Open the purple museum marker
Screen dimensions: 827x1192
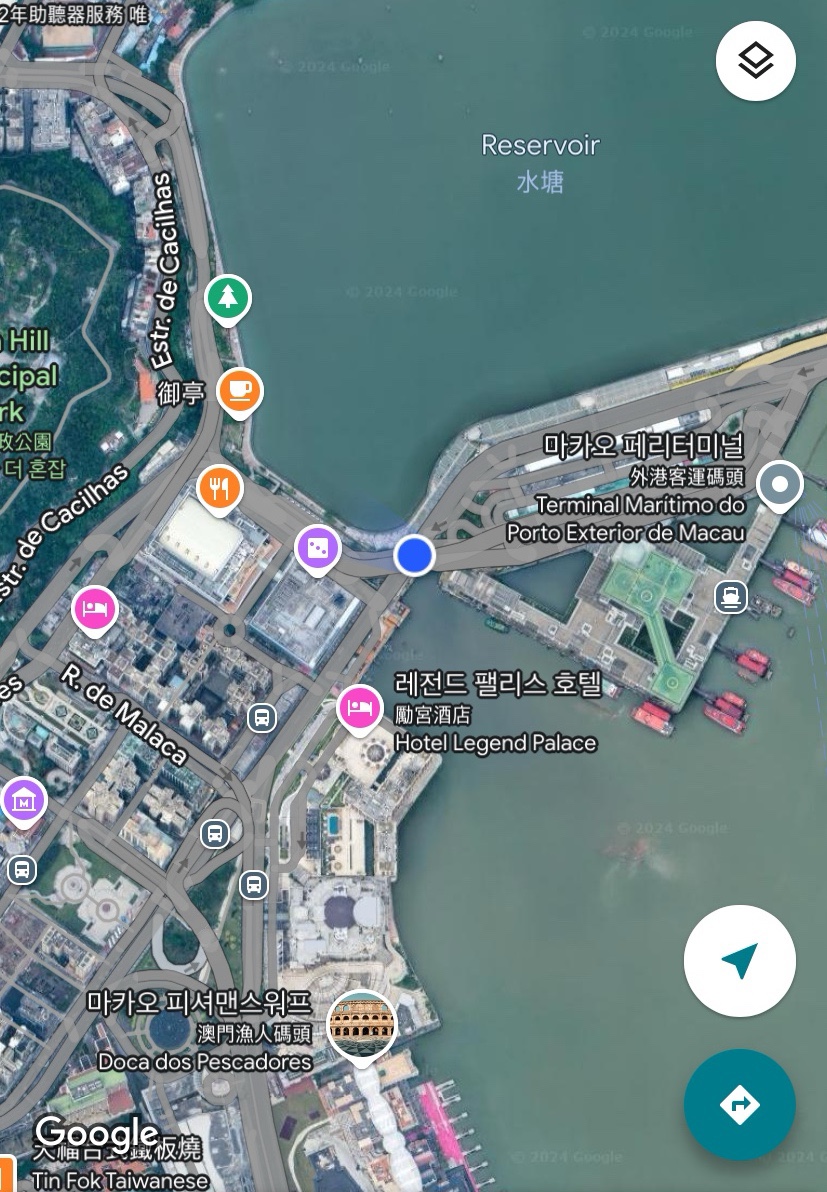tap(23, 799)
